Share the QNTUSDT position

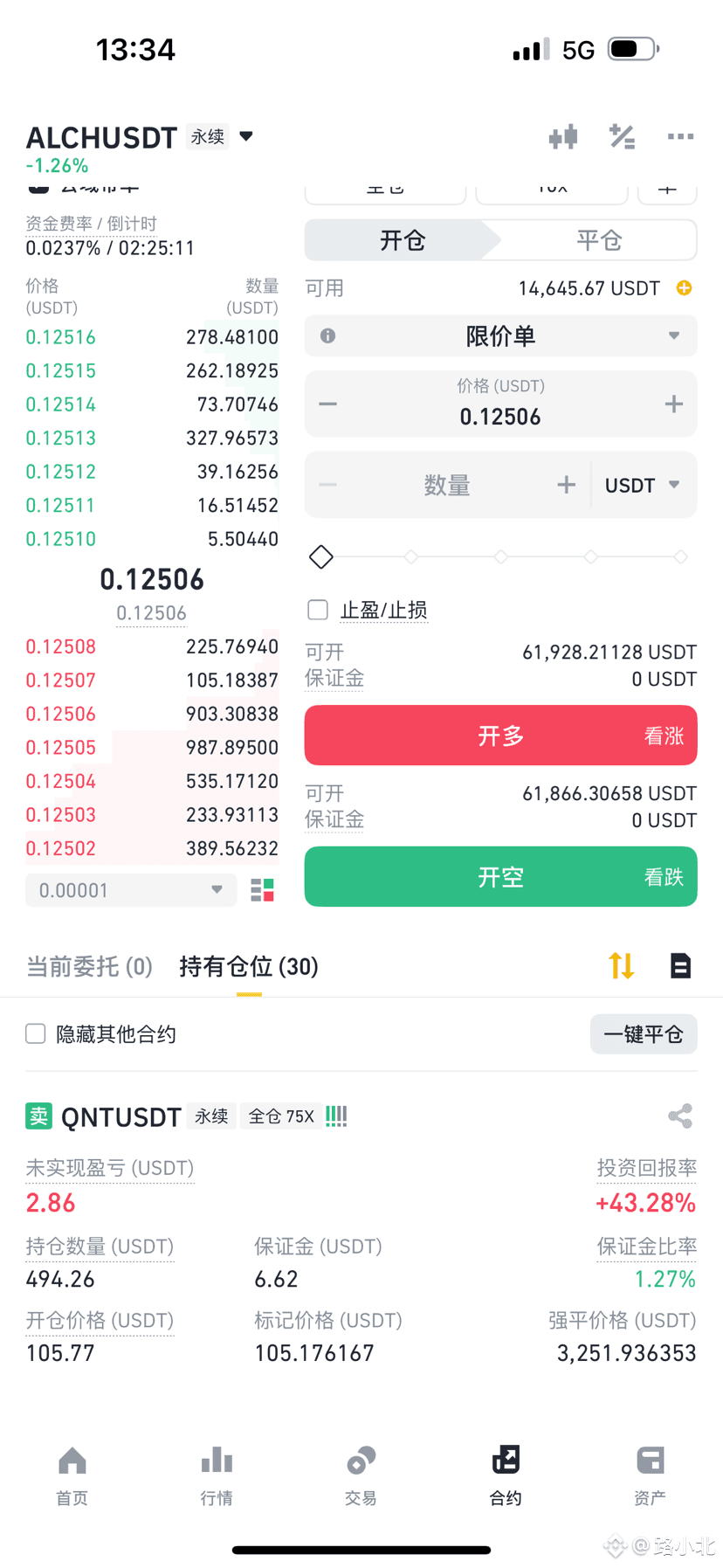point(680,1116)
